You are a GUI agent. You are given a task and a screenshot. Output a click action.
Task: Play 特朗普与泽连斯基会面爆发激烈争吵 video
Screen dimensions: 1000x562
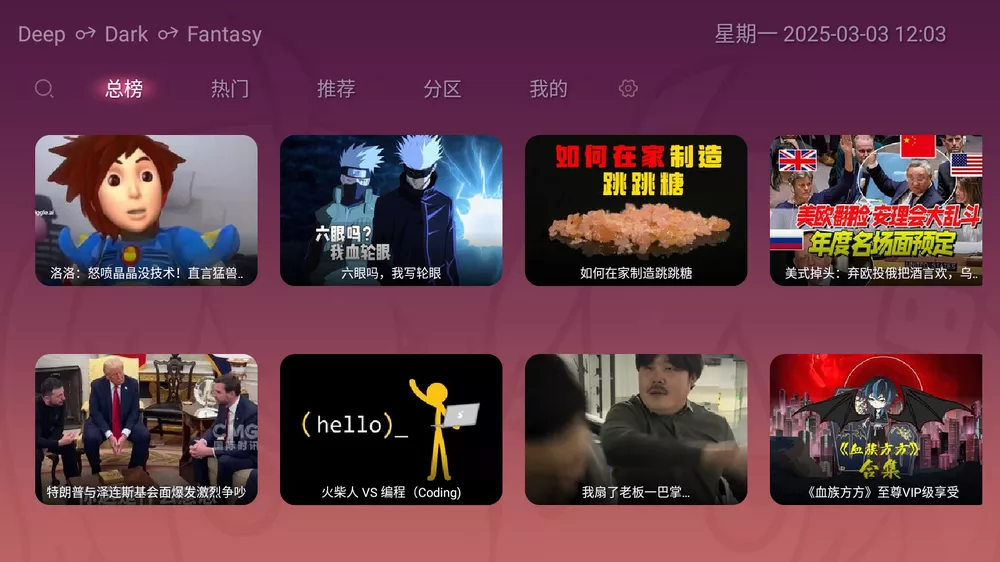pos(146,429)
